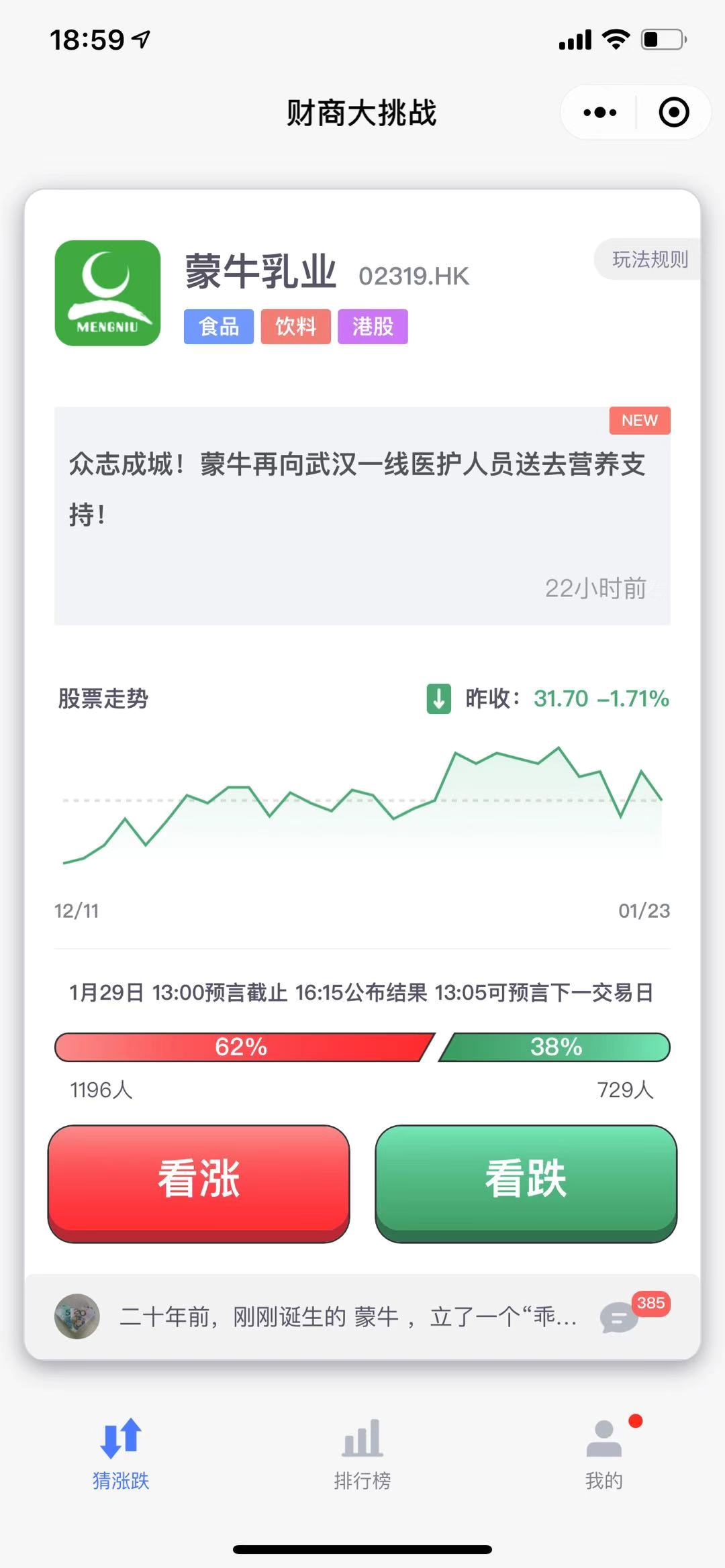Select the 看涨 bullish prediction
The image size is (725, 1568).
pyautogui.click(x=198, y=1182)
